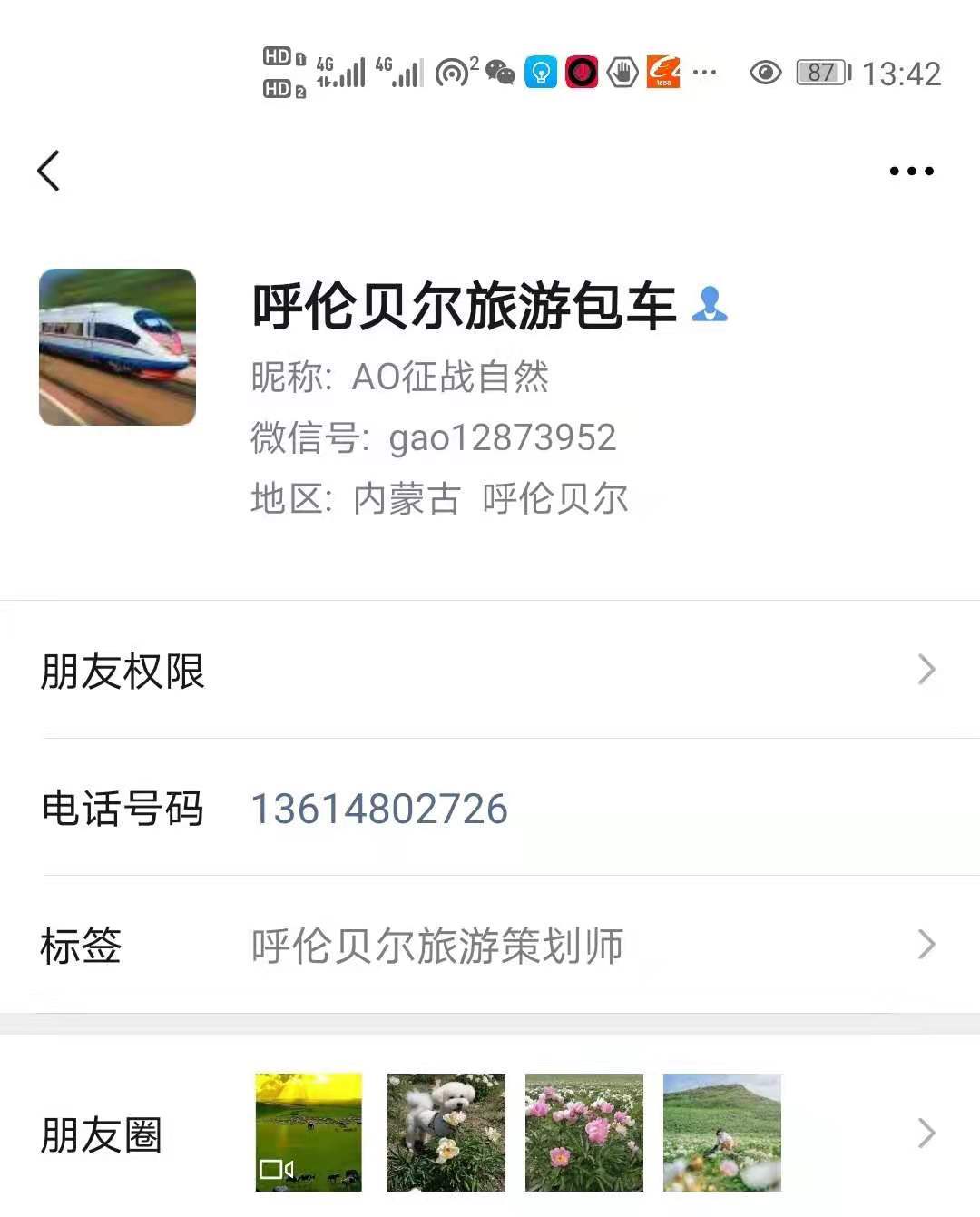
Task: Open the three-dot more options menu
Action: 911,171
